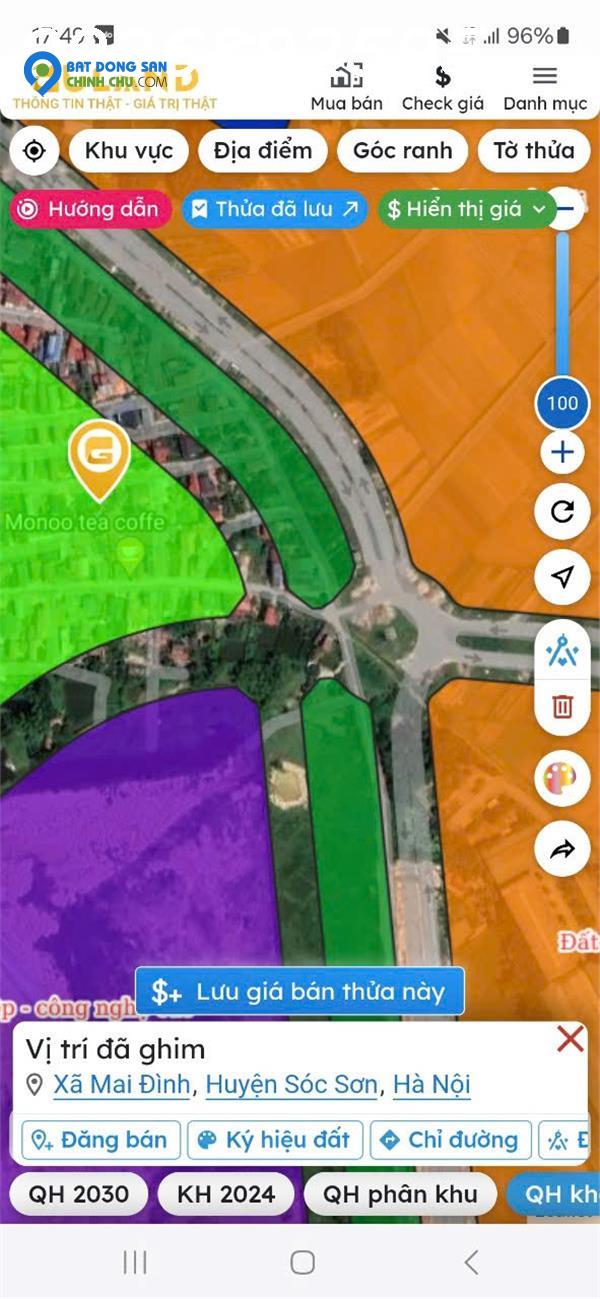This screenshot has height=1299, width=600.
Task: Select the Khu vực chip
Action: (129, 151)
